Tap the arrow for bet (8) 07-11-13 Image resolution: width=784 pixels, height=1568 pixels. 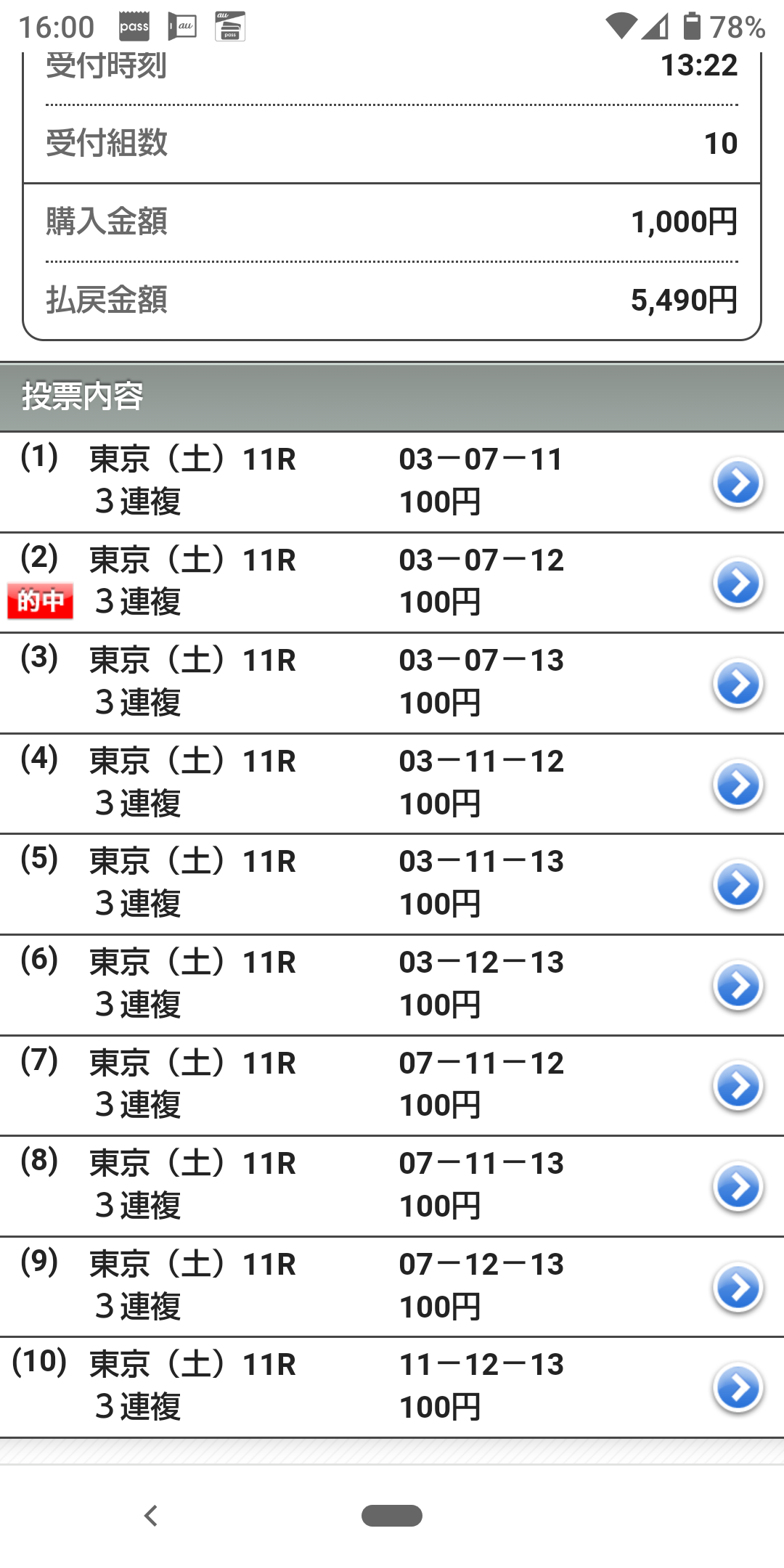pyautogui.click(x=738, y=1186)
